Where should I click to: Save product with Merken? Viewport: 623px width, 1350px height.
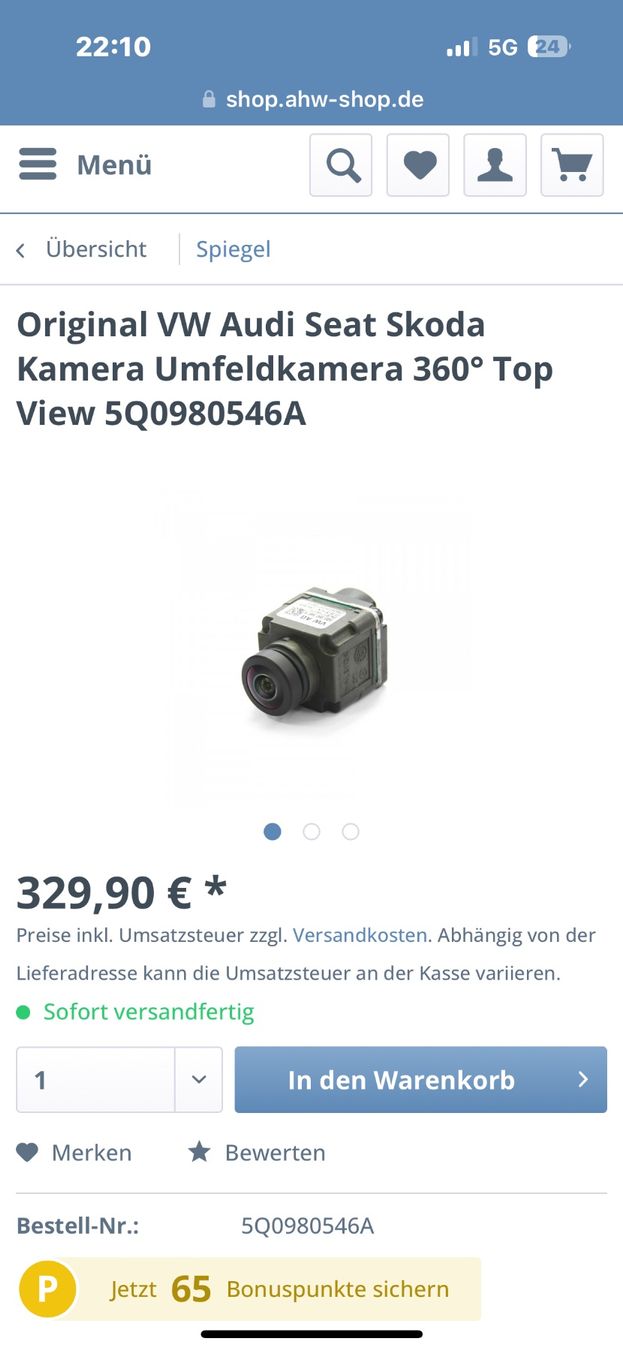[x=75, y=1153]
